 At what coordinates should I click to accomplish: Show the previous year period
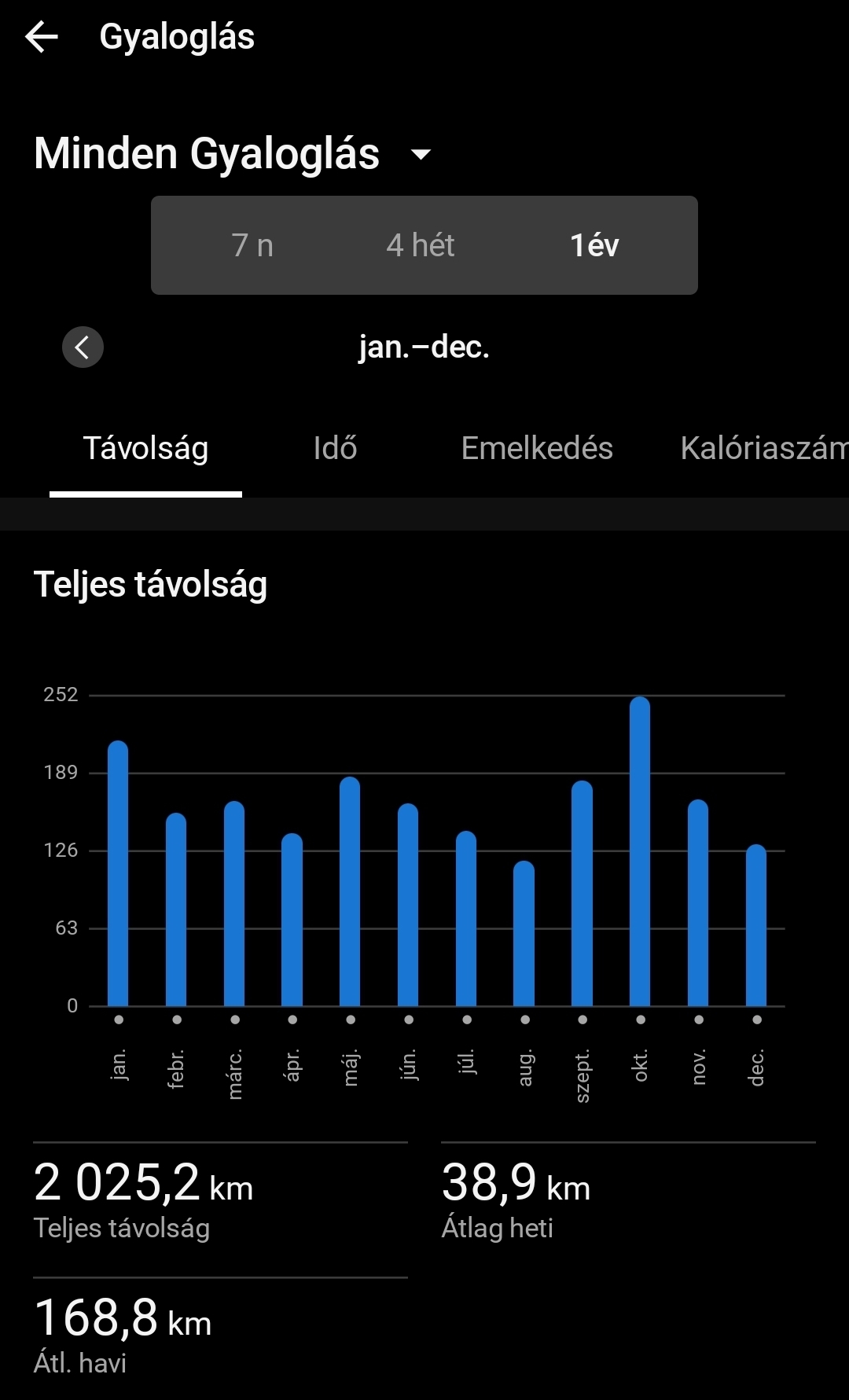pyautogui.click(x=83, y=347)
